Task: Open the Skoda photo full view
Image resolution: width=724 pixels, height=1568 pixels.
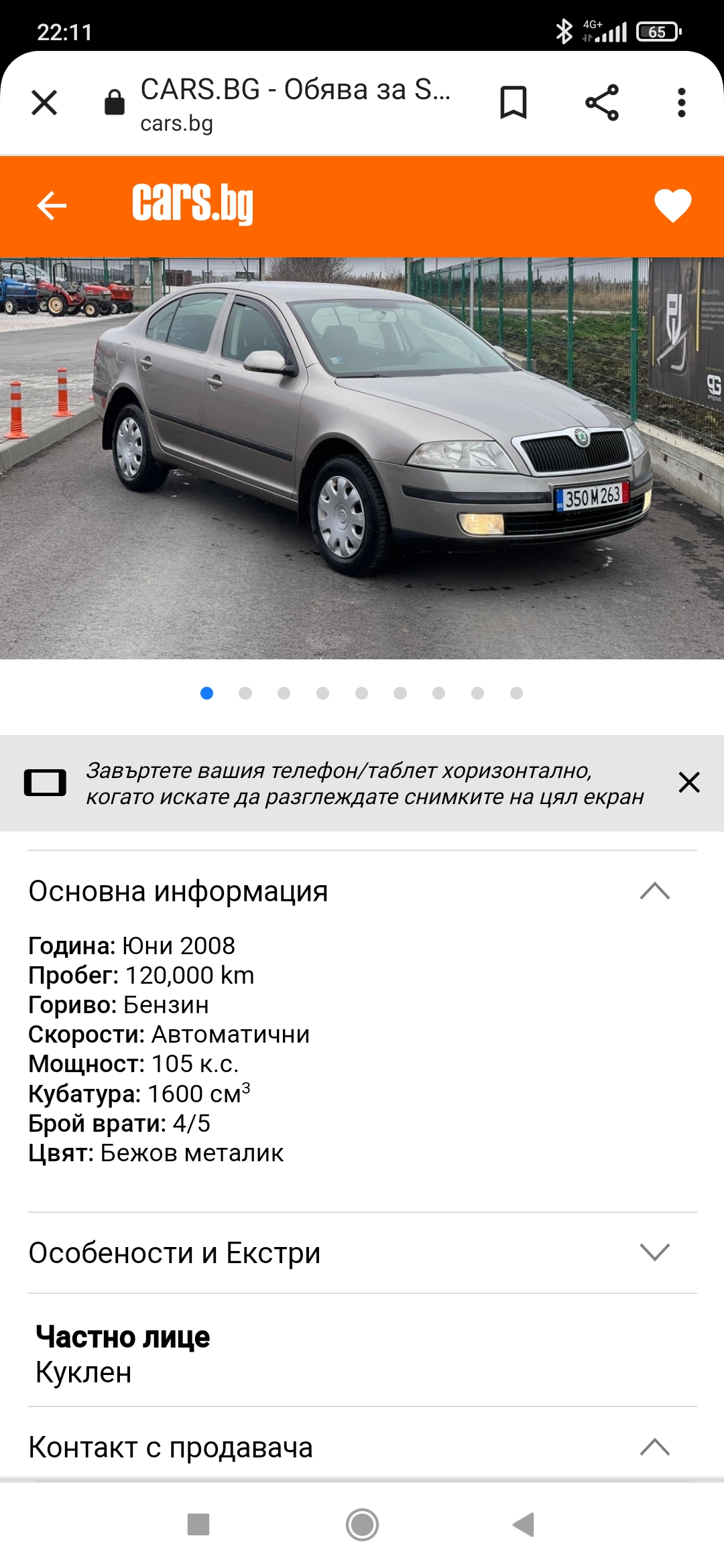Action: coord(362,458)
